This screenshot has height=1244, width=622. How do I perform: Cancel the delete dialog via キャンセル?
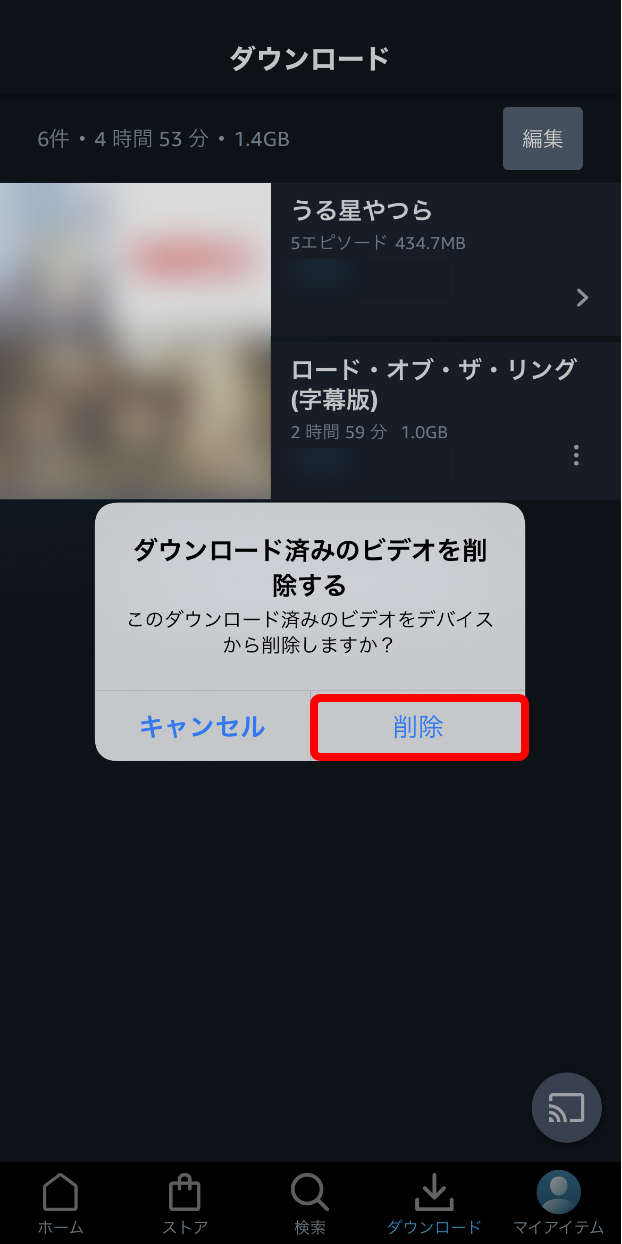tap(202, 727)
